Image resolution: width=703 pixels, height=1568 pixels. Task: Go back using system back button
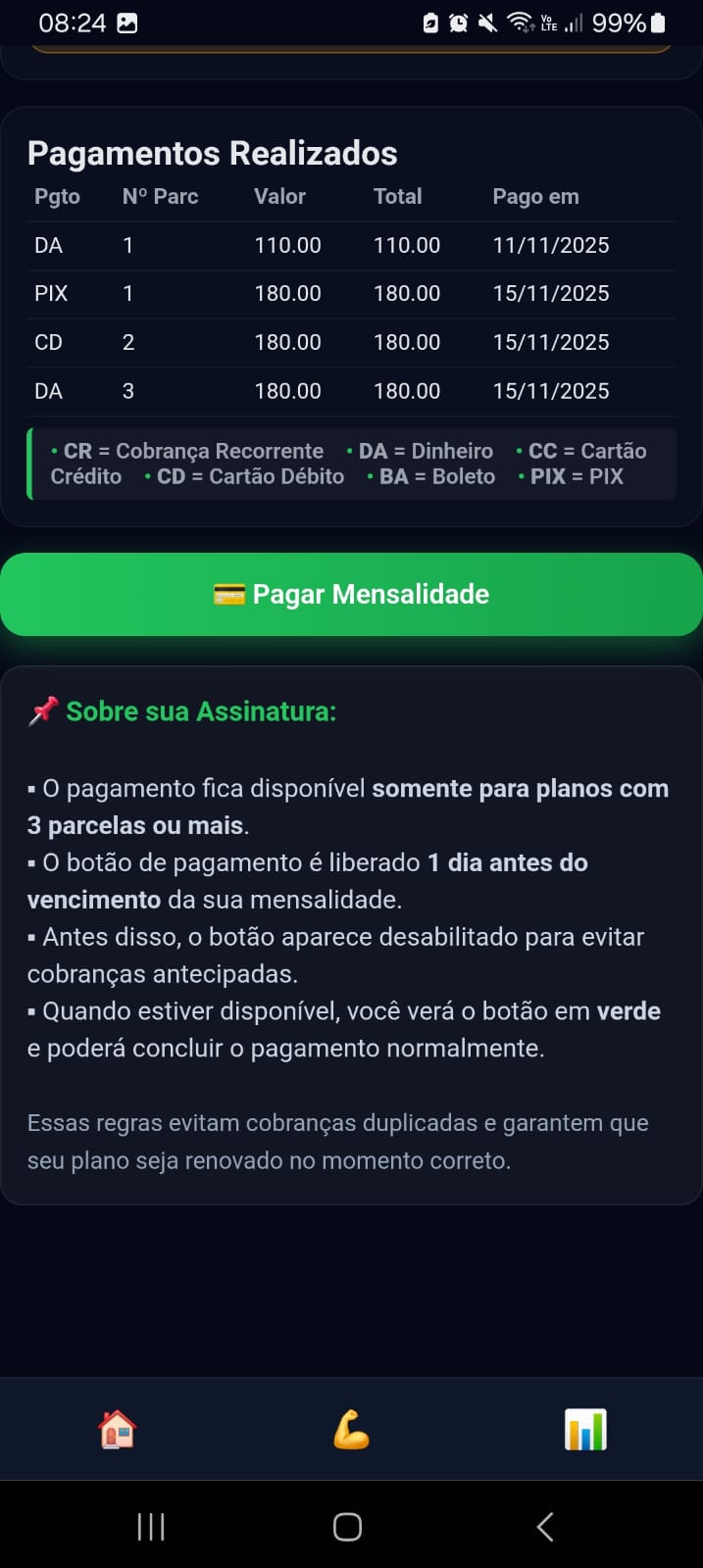[x=545, y=1527]
